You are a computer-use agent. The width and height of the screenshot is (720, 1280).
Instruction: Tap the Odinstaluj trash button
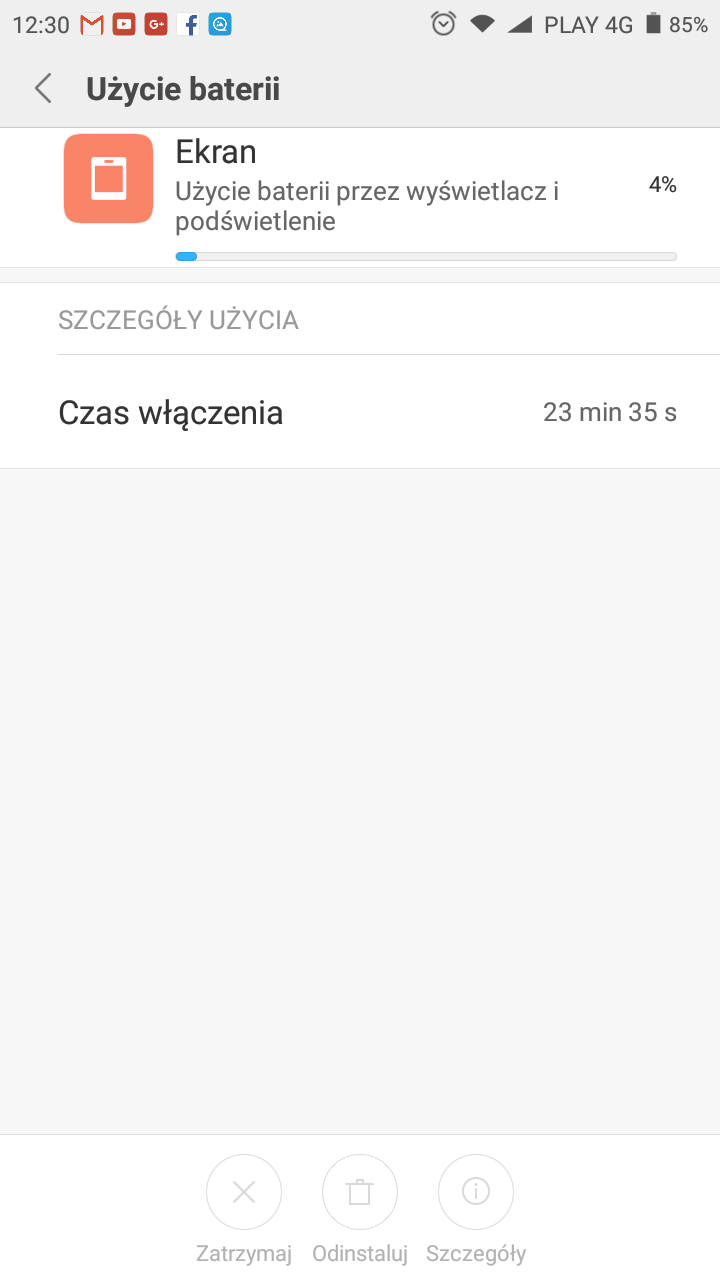click(x=360, y=1192)
